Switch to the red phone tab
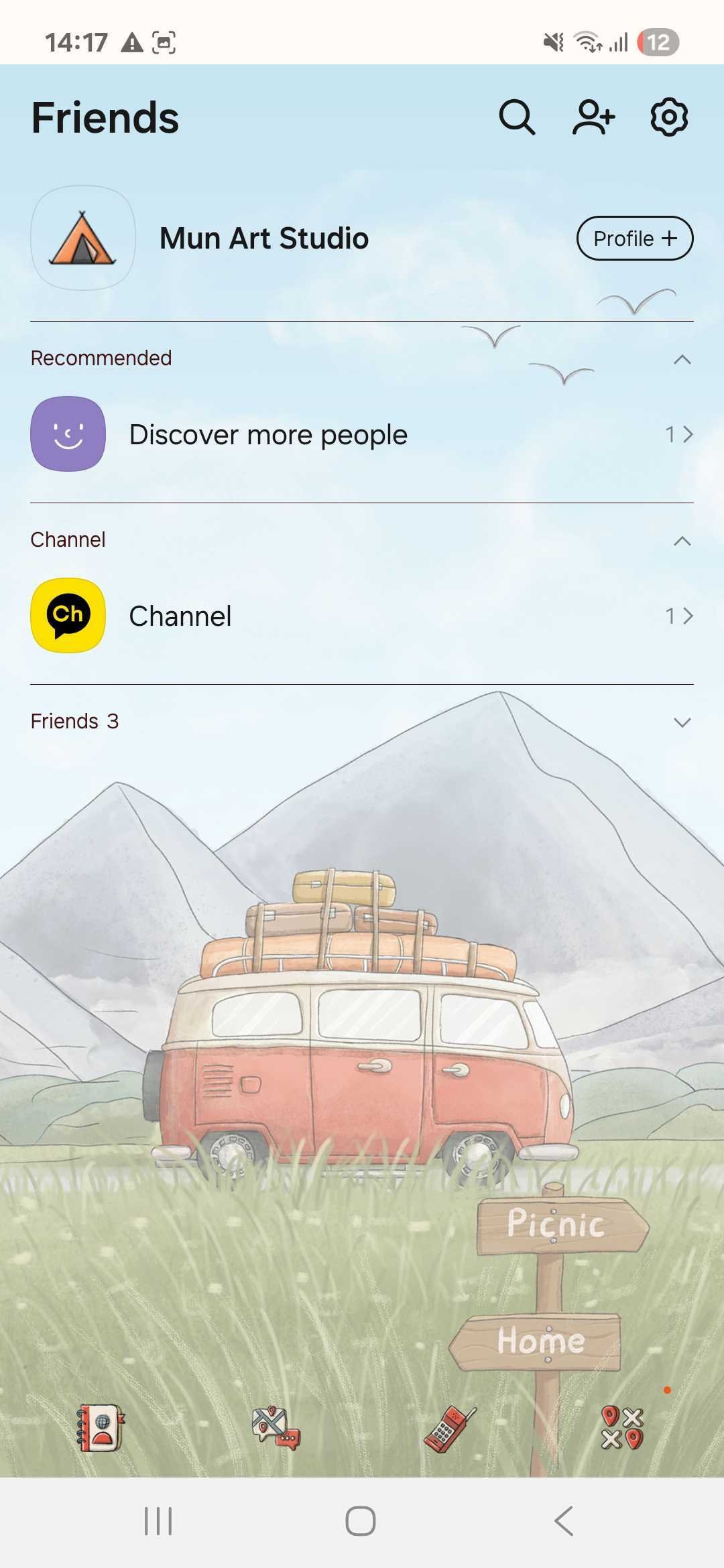 tap(450, 1429)
